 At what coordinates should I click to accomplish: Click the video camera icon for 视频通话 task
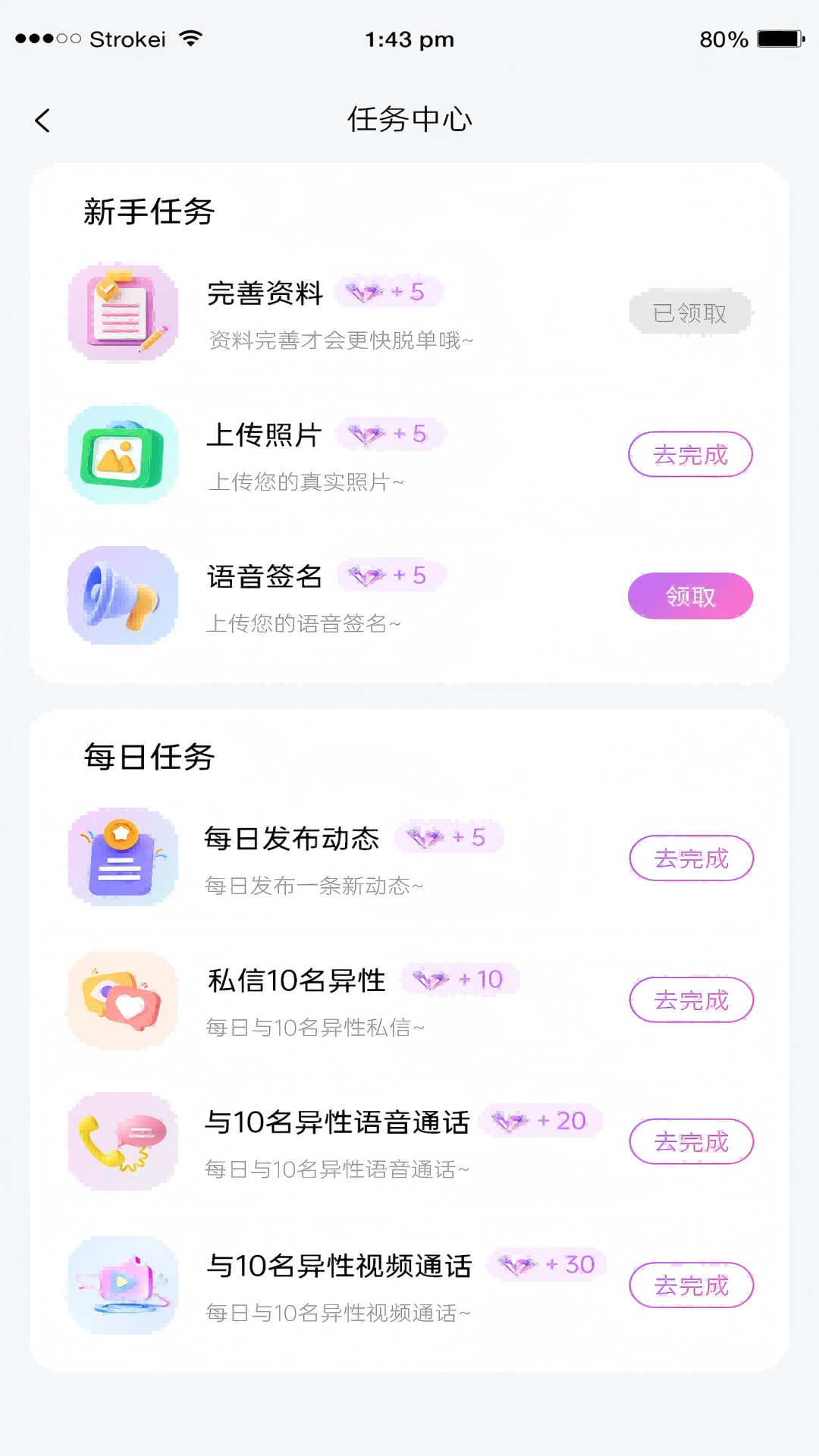122,1284
